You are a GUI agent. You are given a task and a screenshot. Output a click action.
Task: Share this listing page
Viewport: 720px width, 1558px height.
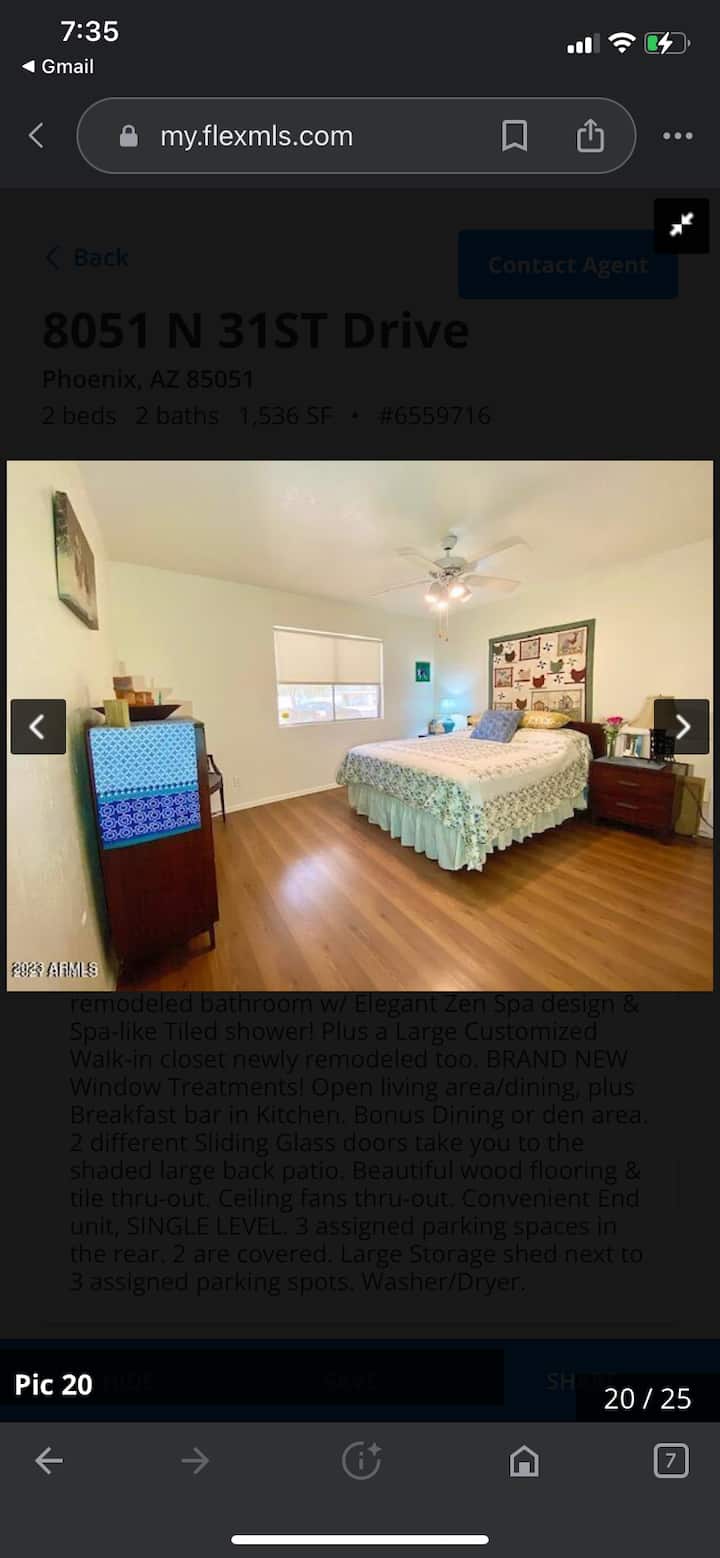(590, 136)
